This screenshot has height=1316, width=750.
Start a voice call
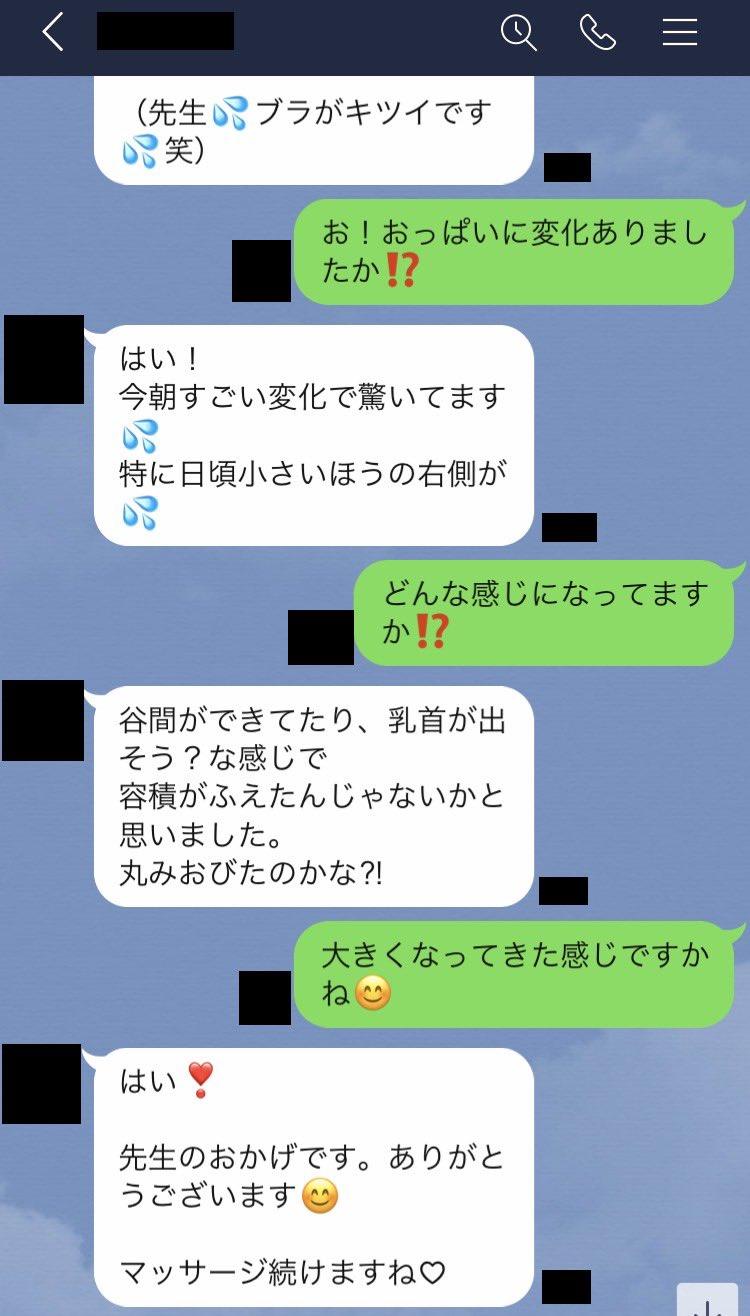[598, 33]
